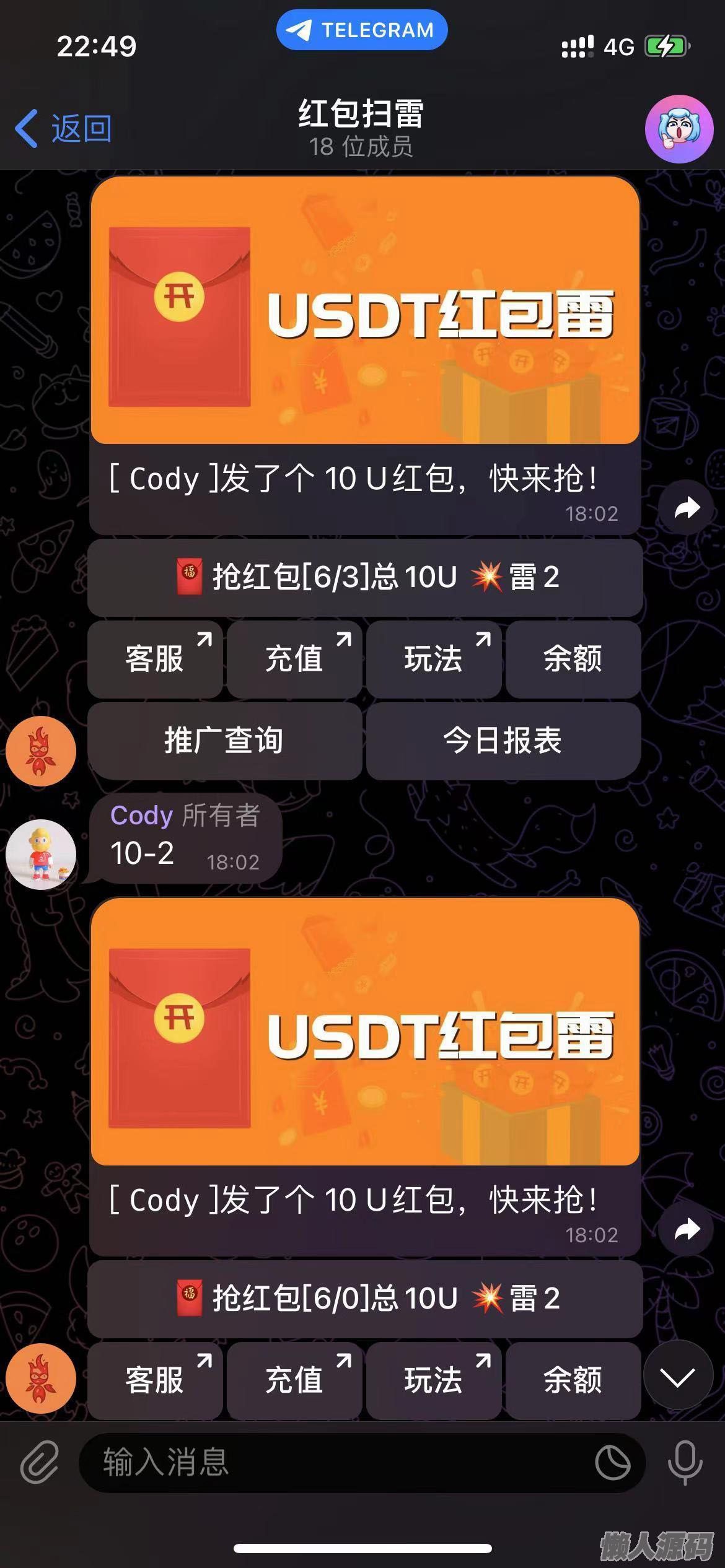Open Cody's avatar next to 10-2 message
Viewport: 725px width, 1568px height.
pos(41,855)
